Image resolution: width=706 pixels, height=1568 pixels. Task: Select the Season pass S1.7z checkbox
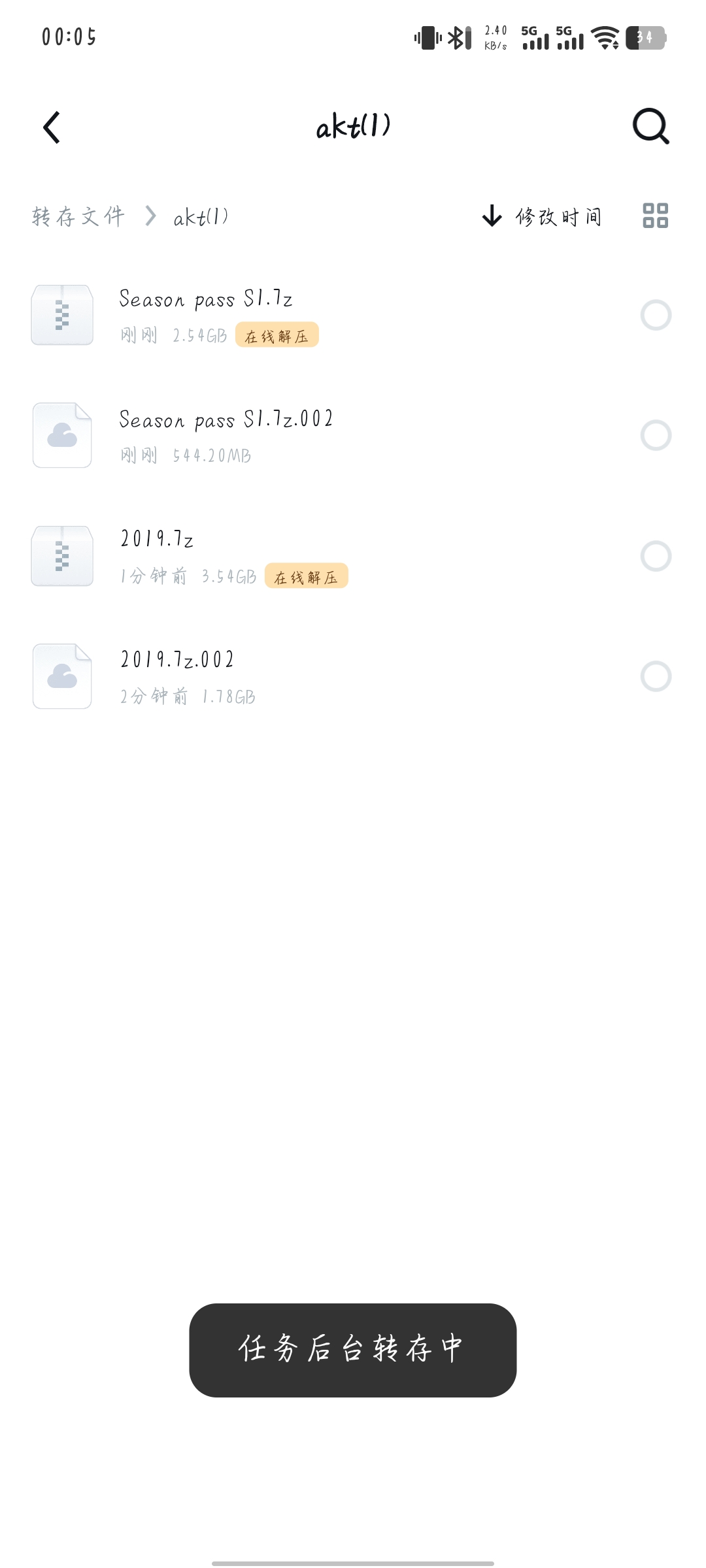pos(656,315)
